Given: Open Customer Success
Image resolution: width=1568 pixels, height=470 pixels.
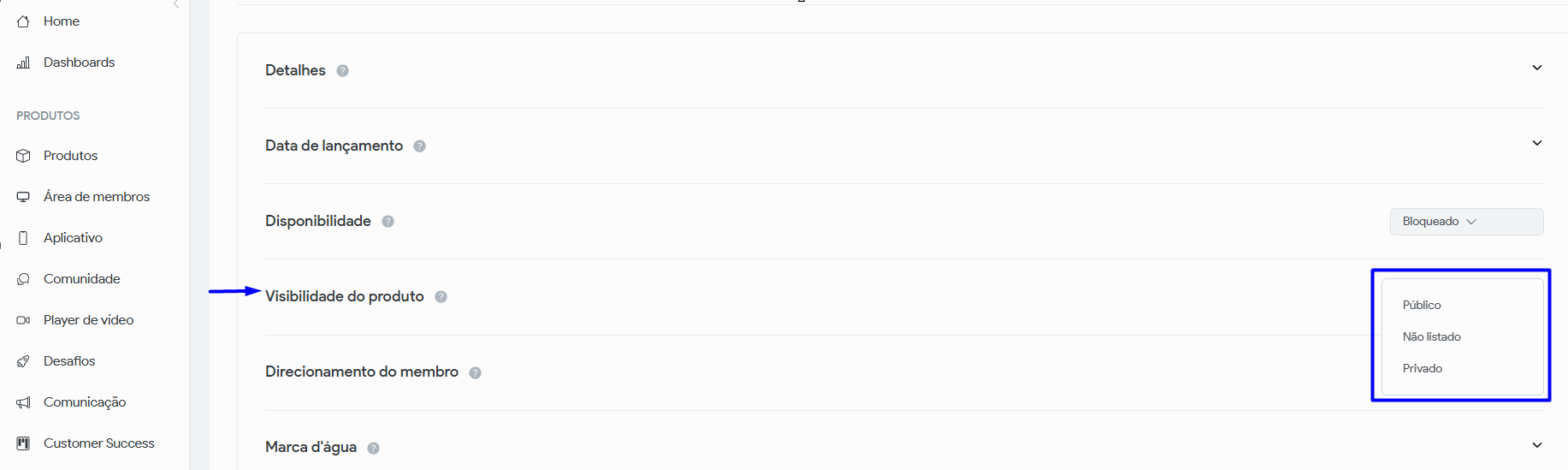Looking at the screenshot, I should pos(98,443).
